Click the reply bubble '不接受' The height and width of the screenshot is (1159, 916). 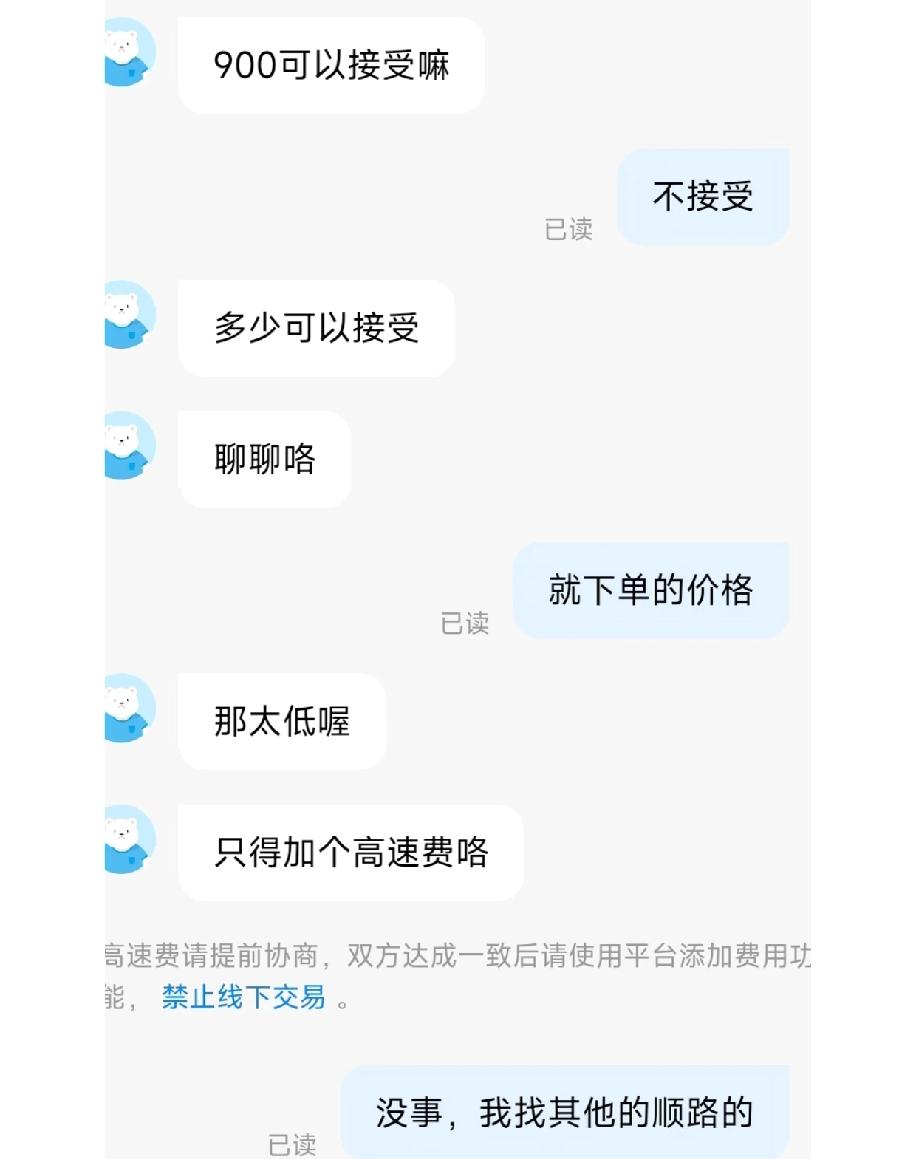pos(703,197)
